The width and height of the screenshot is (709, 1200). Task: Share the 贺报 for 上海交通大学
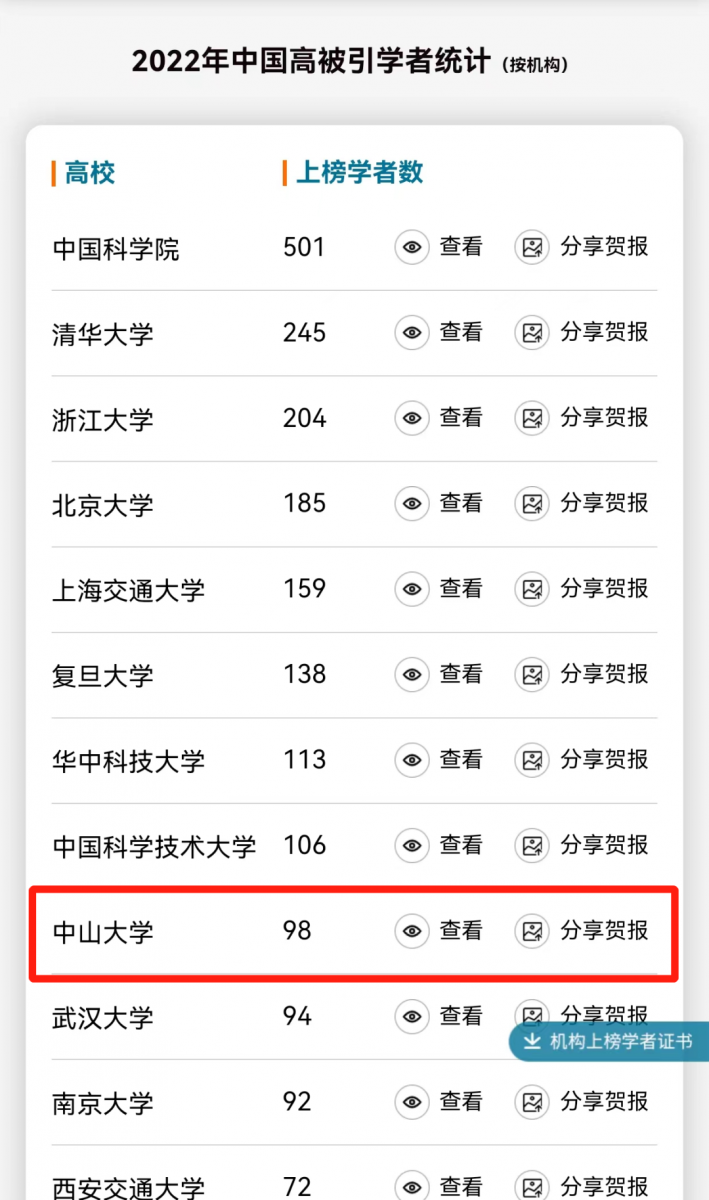[582, 589]
